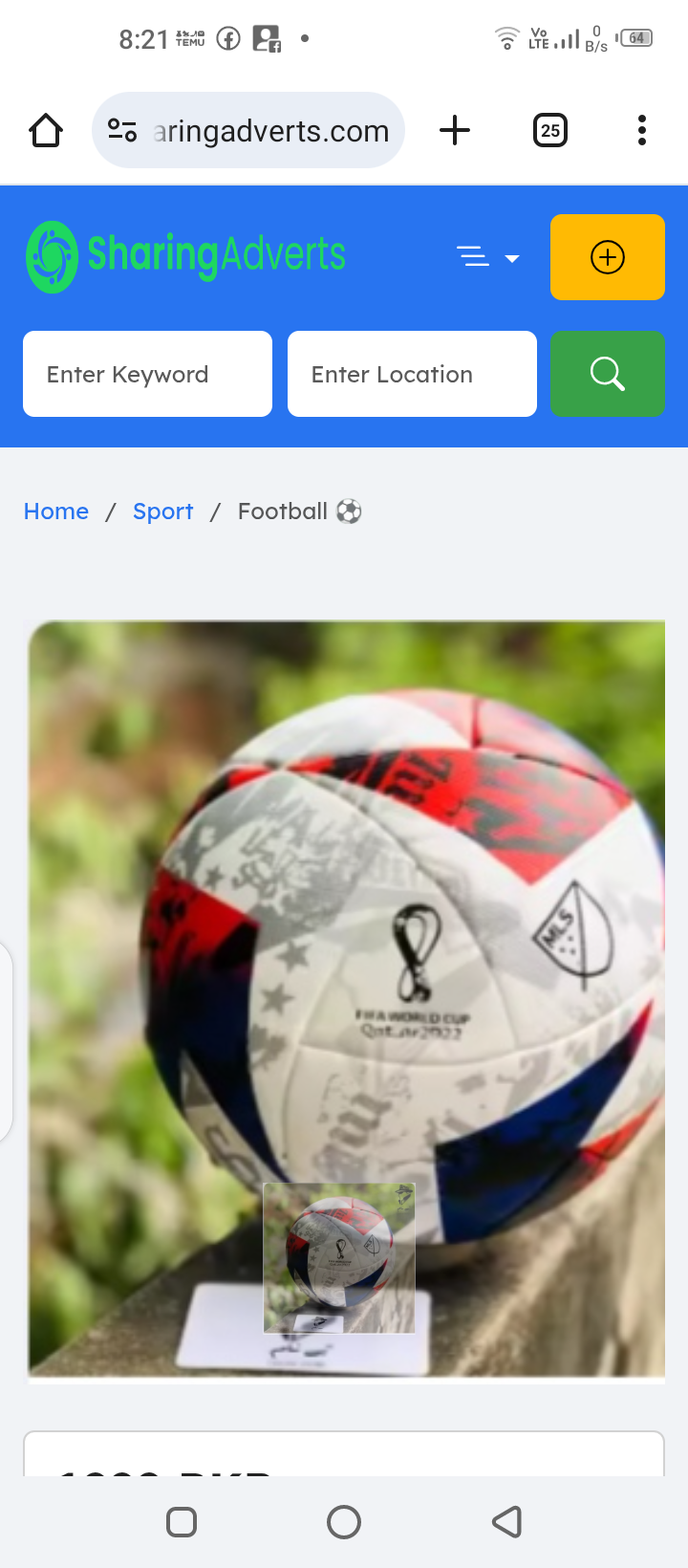Screen dimensions: 688x1568
Task: Go back using system back button
Action: pyautogui.click(x=506, y=1521)
